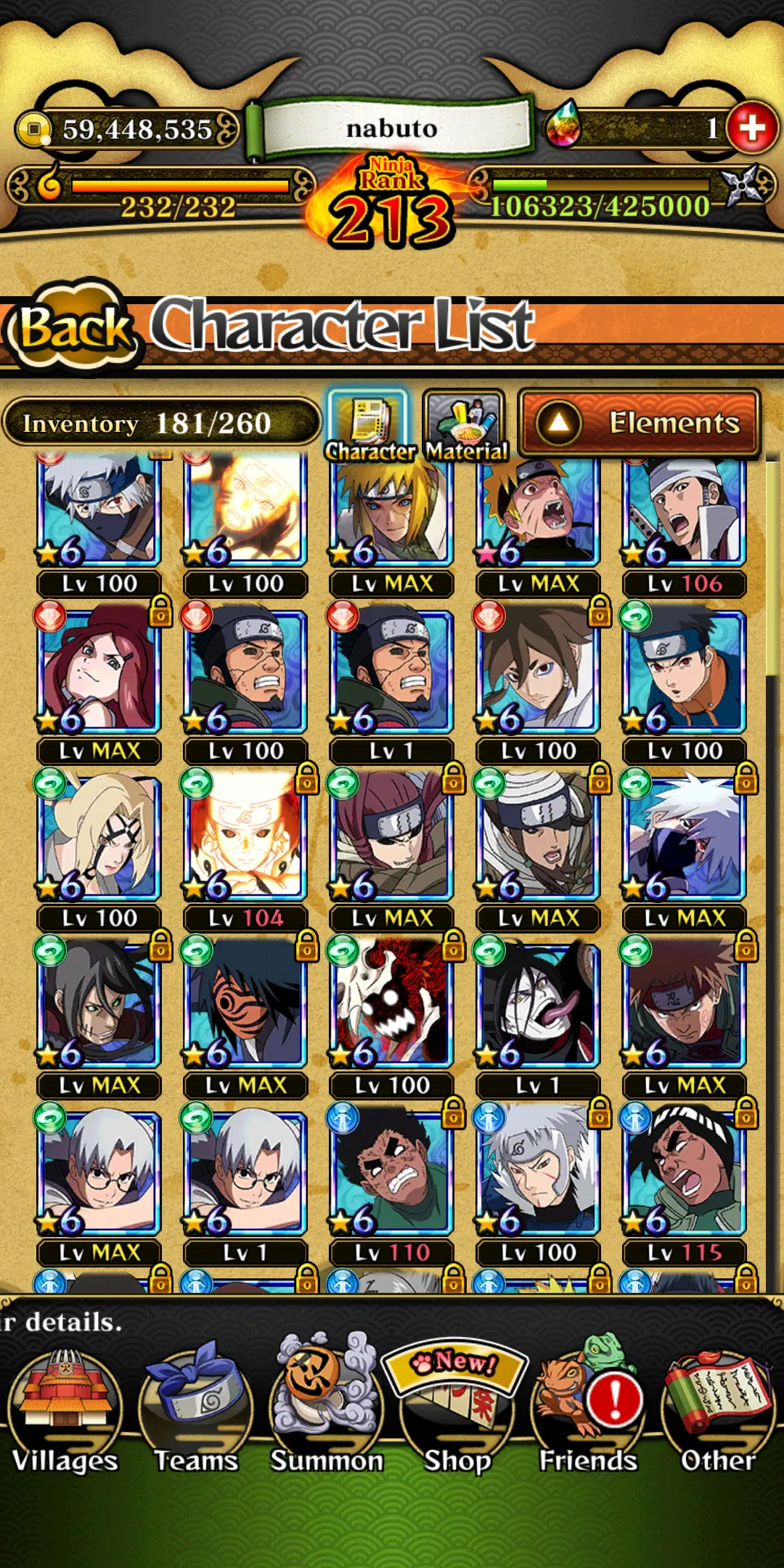
Task: Go to the Teams section
Action: (196, 1408)
